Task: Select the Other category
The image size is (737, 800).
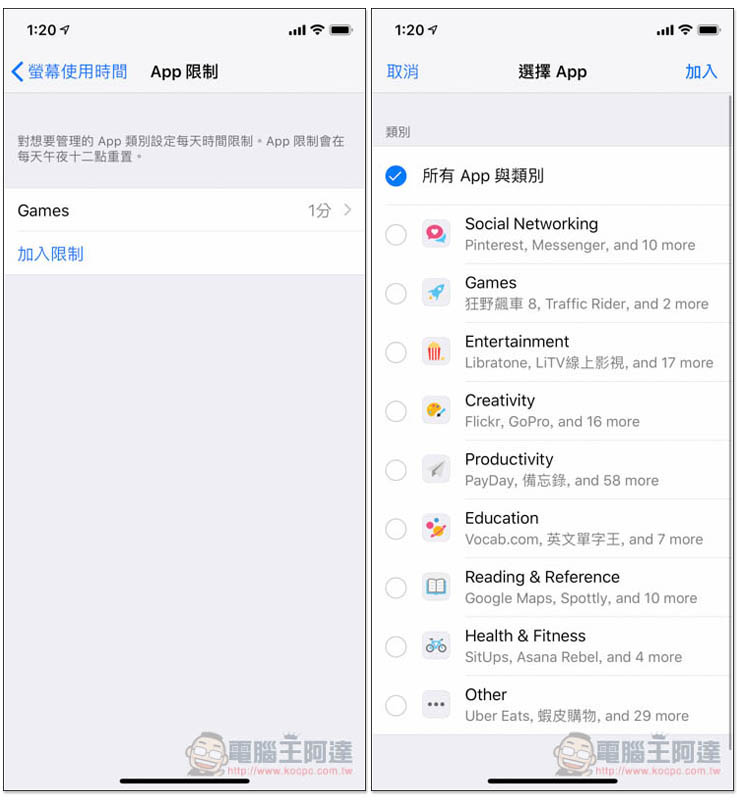Action: click(396, 705)
